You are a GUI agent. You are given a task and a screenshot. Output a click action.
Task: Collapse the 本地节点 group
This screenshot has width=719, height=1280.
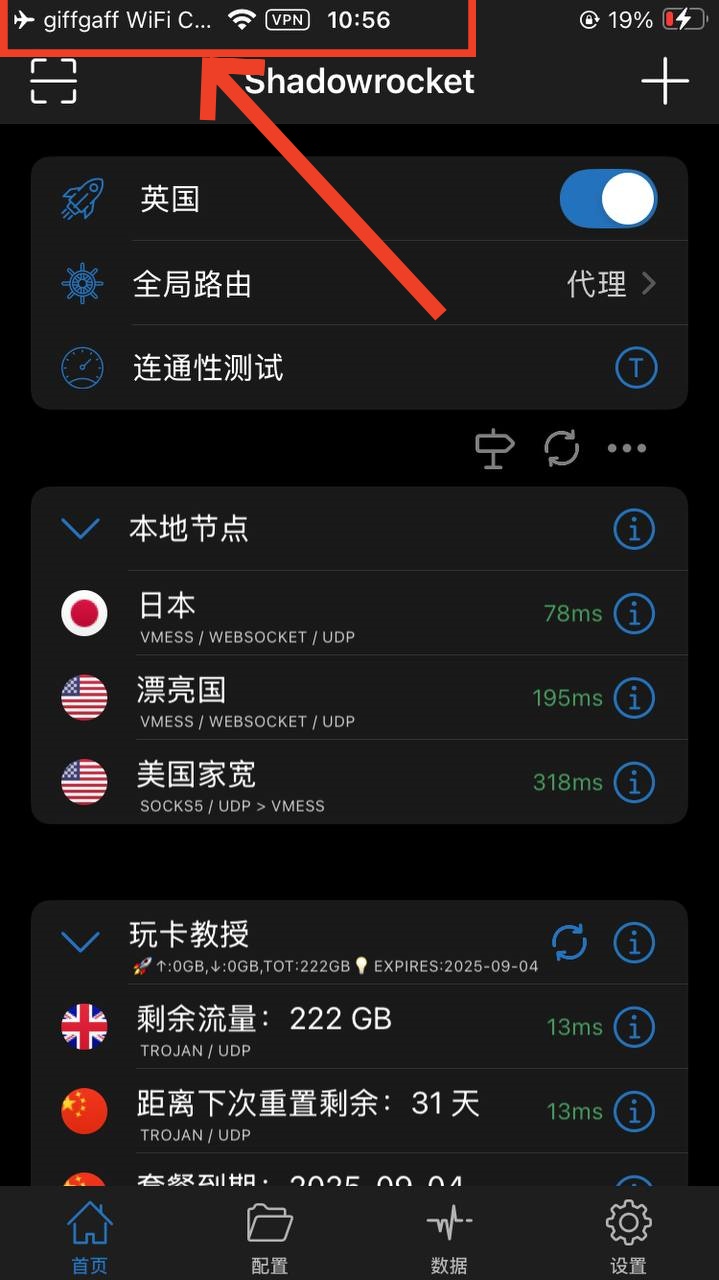tap(80, 528)
